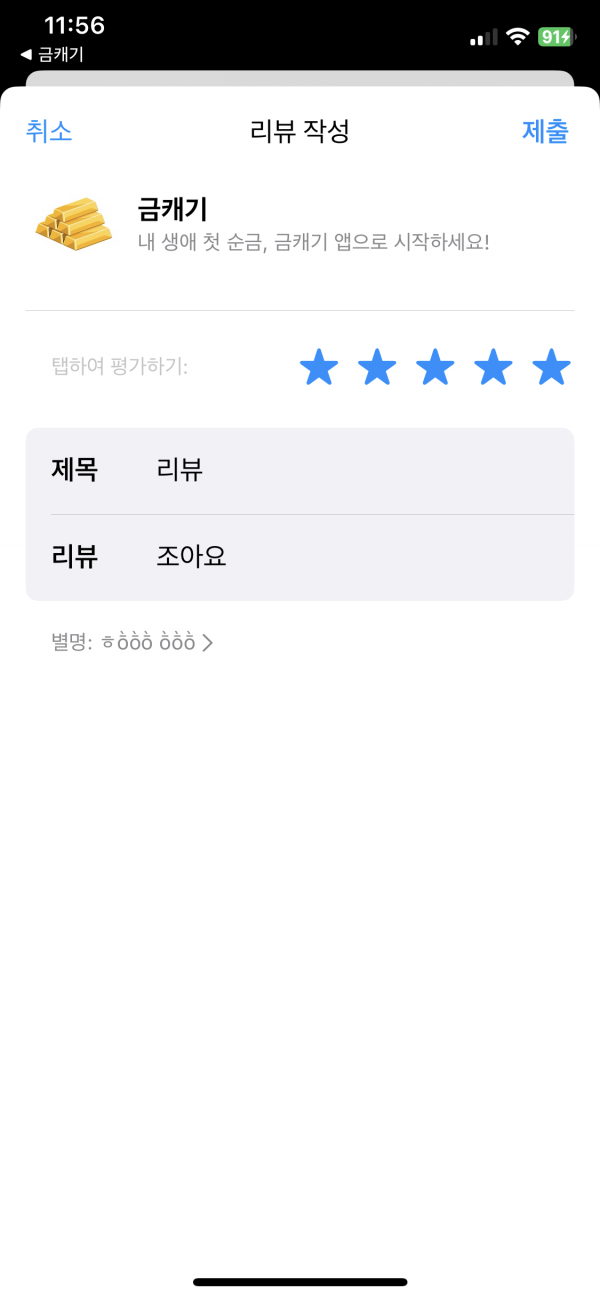Edit the 리뷰 text field containing 조아요
This screenshot has width=600, height=1299.
coord(300,558)
